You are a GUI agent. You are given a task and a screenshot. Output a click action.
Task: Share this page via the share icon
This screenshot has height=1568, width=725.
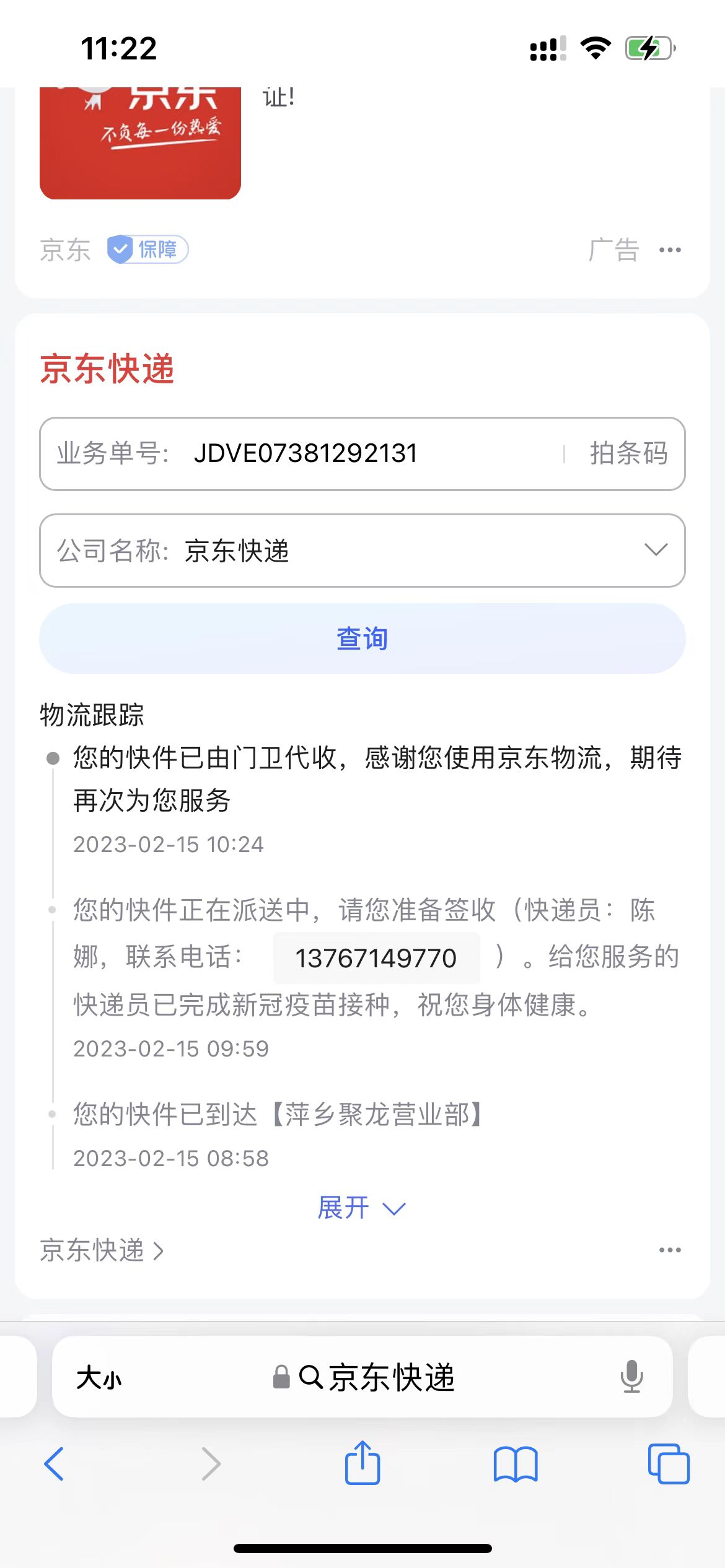[x=362, y=1462]
